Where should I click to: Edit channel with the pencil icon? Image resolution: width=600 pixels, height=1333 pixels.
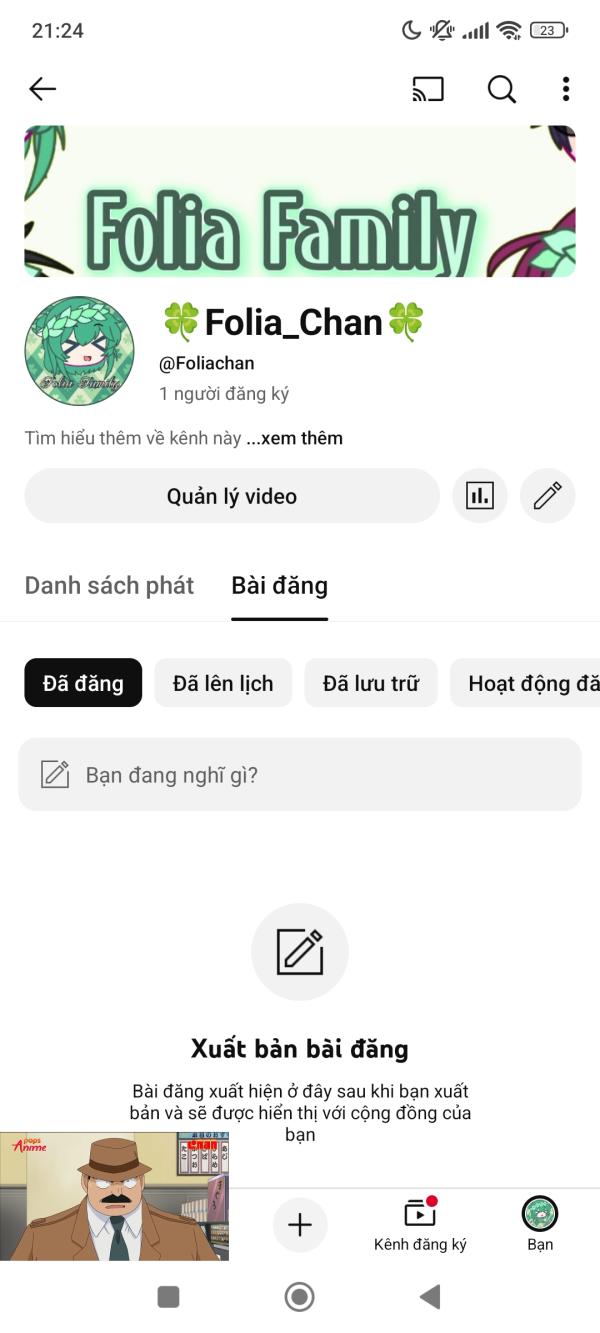548,496
